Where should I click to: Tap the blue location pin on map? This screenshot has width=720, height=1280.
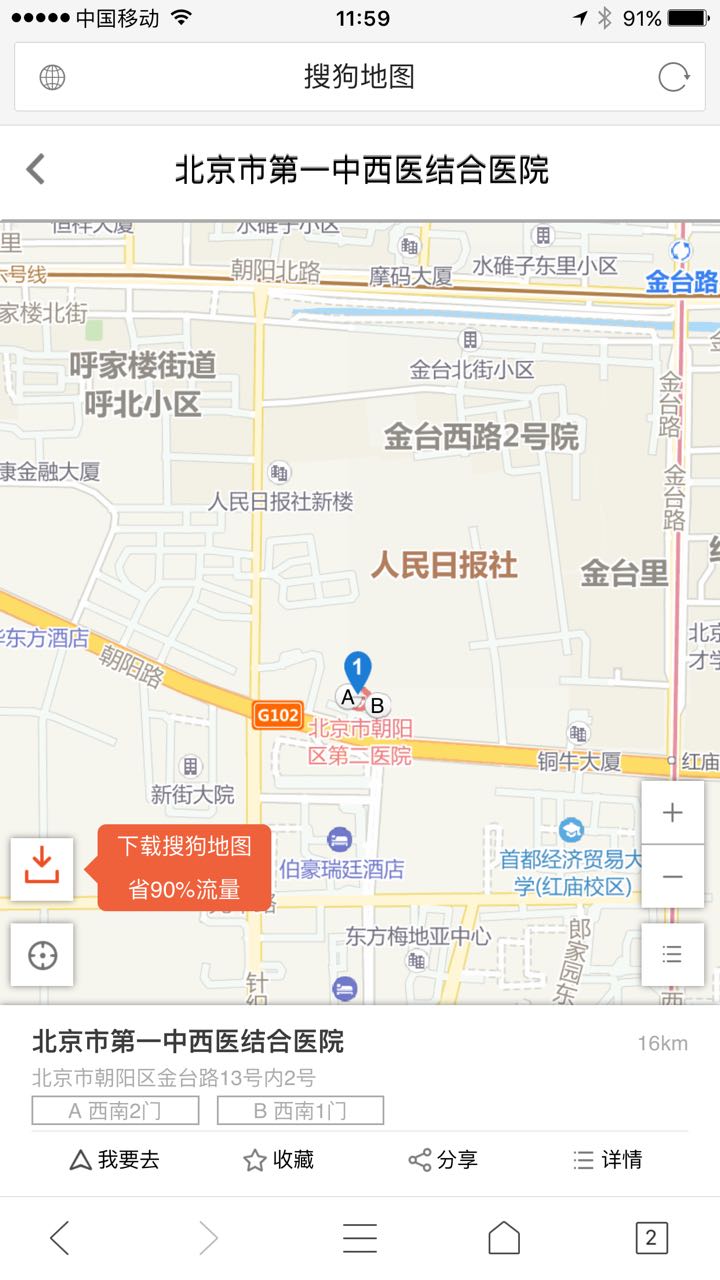click(358, 671)
